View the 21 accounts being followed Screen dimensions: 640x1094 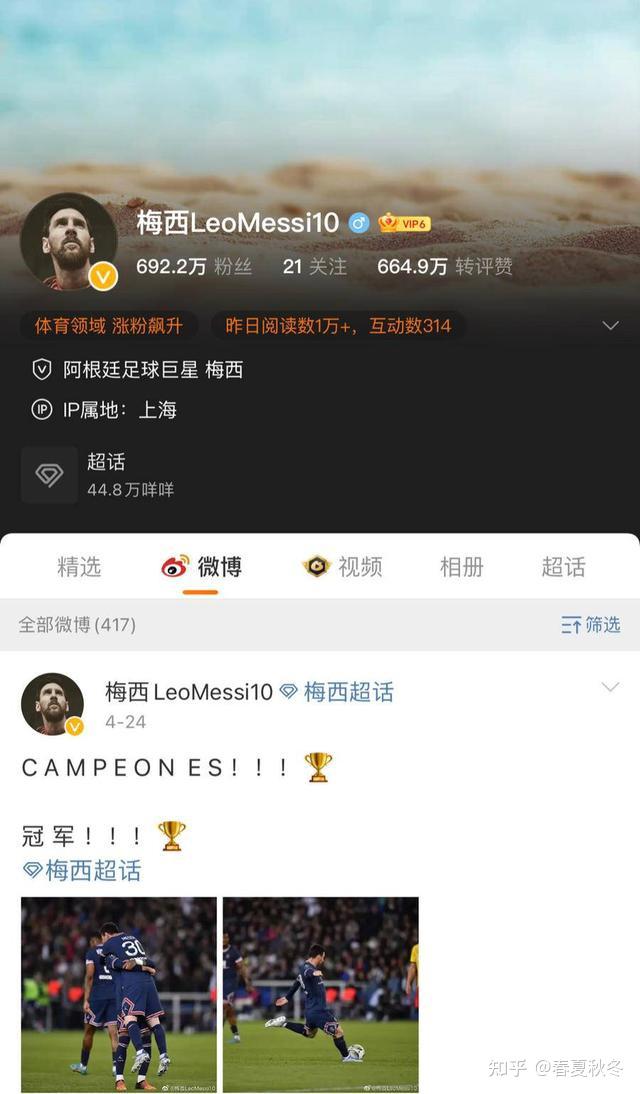[314, 267]
